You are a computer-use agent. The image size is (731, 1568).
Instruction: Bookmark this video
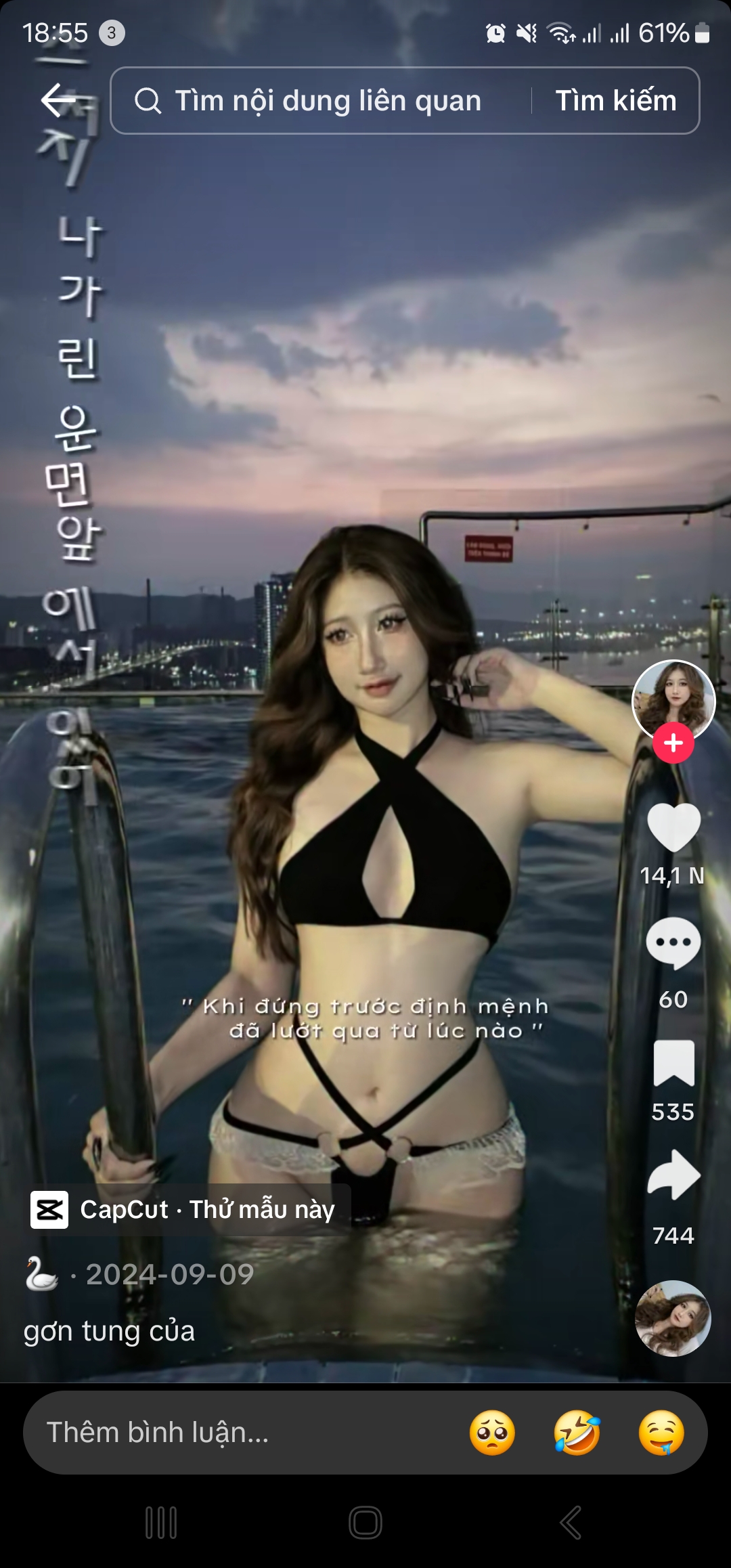point(673,1062)
